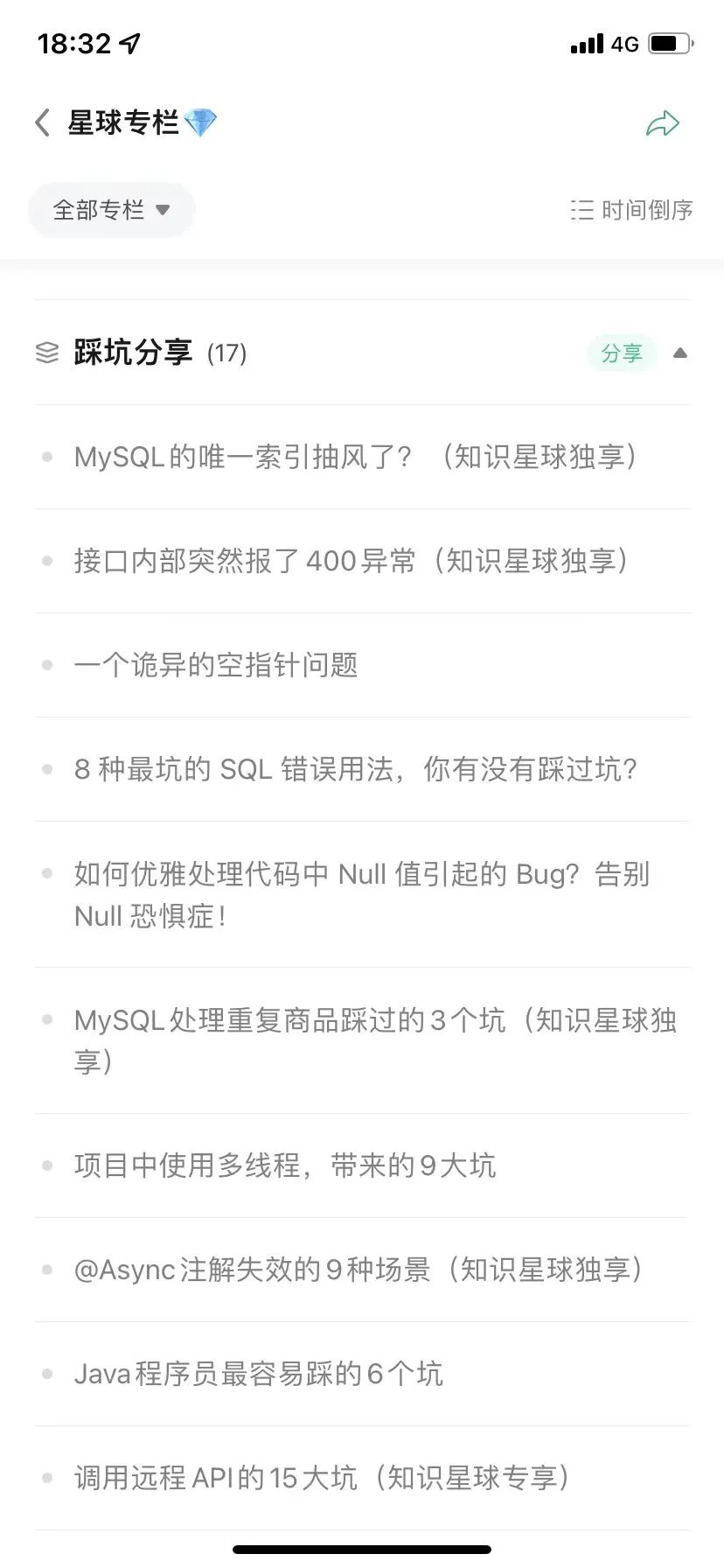Open 调用远程API的15大坑 article
This screenshot has height=1568, width=724.
point(322,1478)
